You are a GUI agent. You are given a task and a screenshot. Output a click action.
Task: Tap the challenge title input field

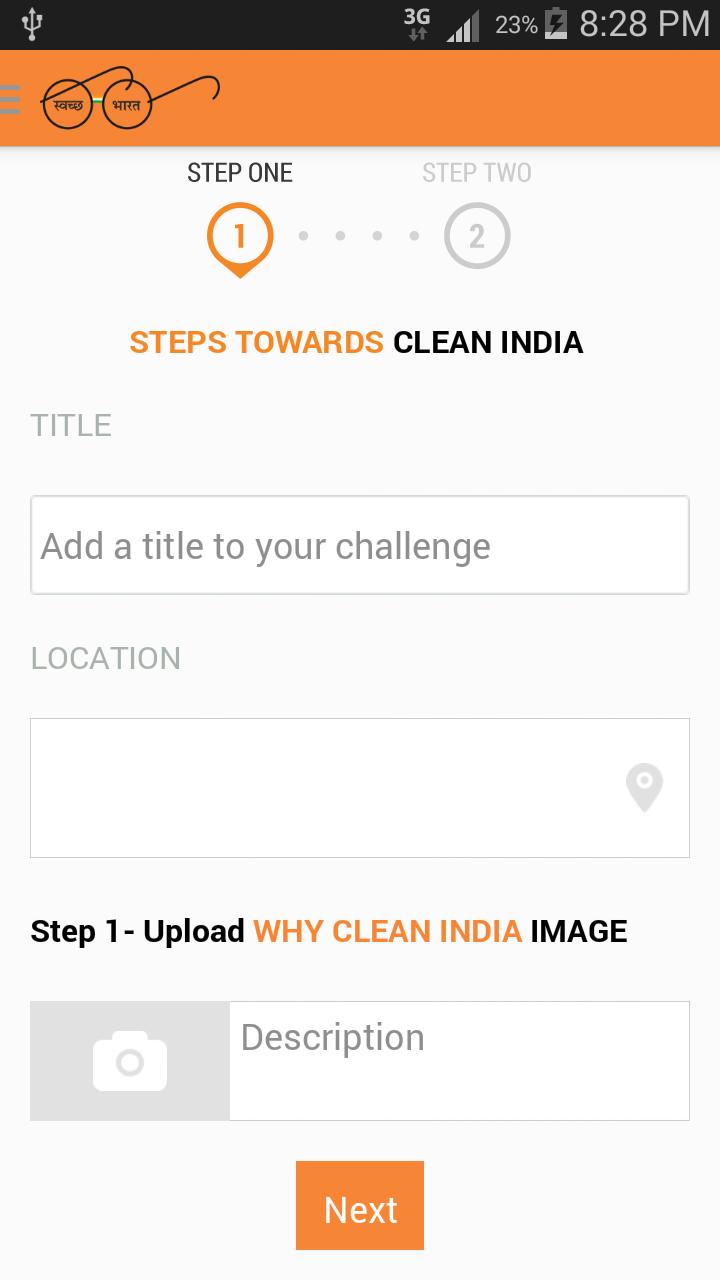pyautogui.click(x=360, y=545)
